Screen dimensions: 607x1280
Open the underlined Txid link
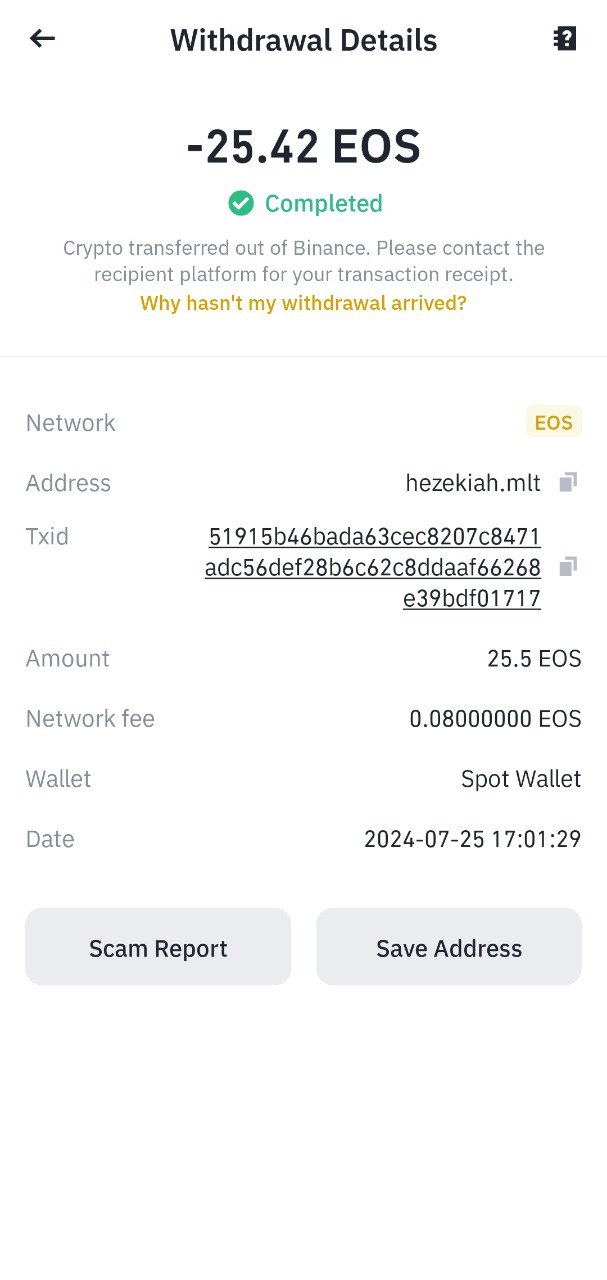click(x=373, y=568)
